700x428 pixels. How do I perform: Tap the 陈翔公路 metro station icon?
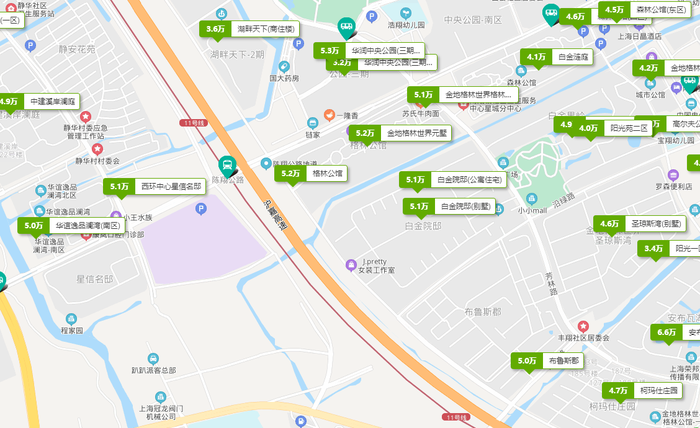click(229, 166)
